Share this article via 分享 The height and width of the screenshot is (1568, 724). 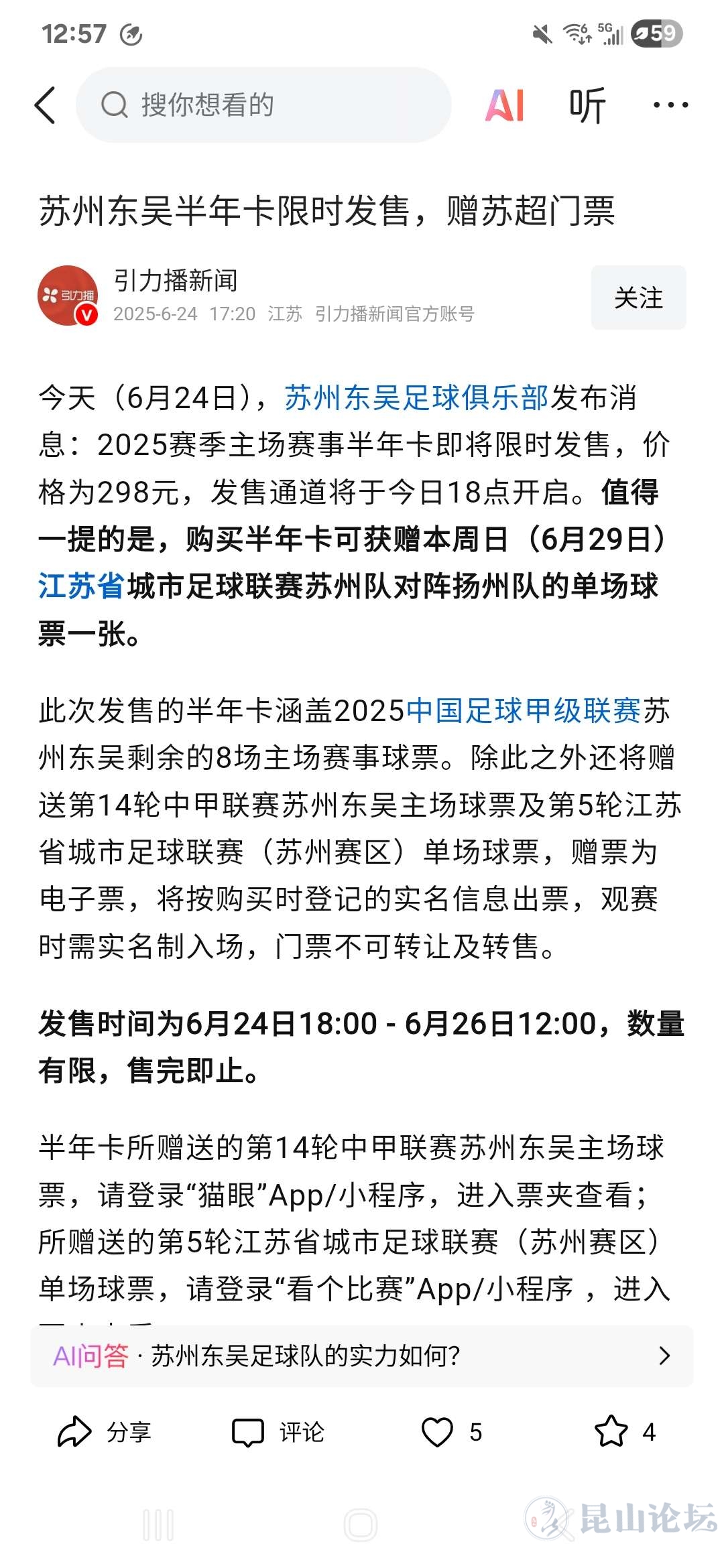(x=105, y=1433)
